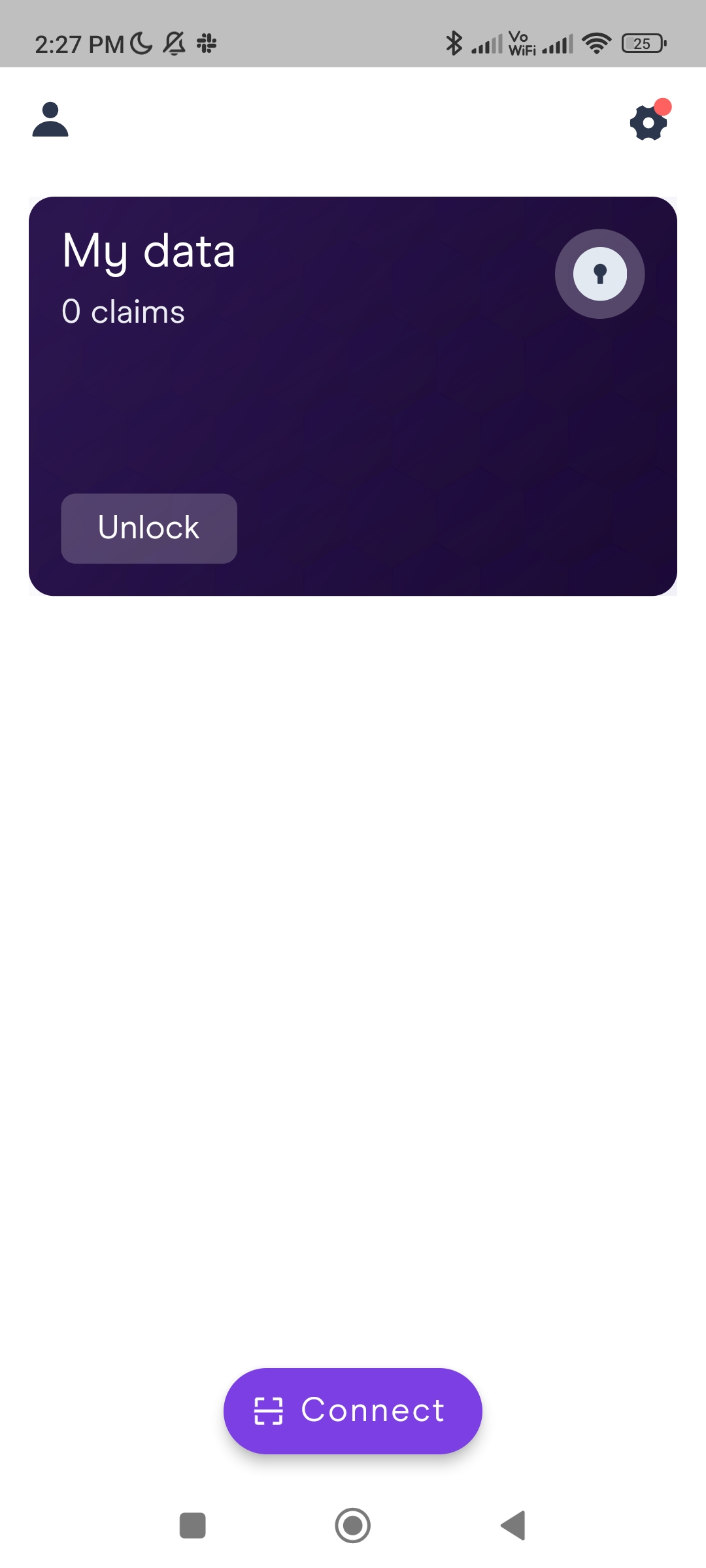Go back using the navigation bar
706x1568 pixels.
513,1526
